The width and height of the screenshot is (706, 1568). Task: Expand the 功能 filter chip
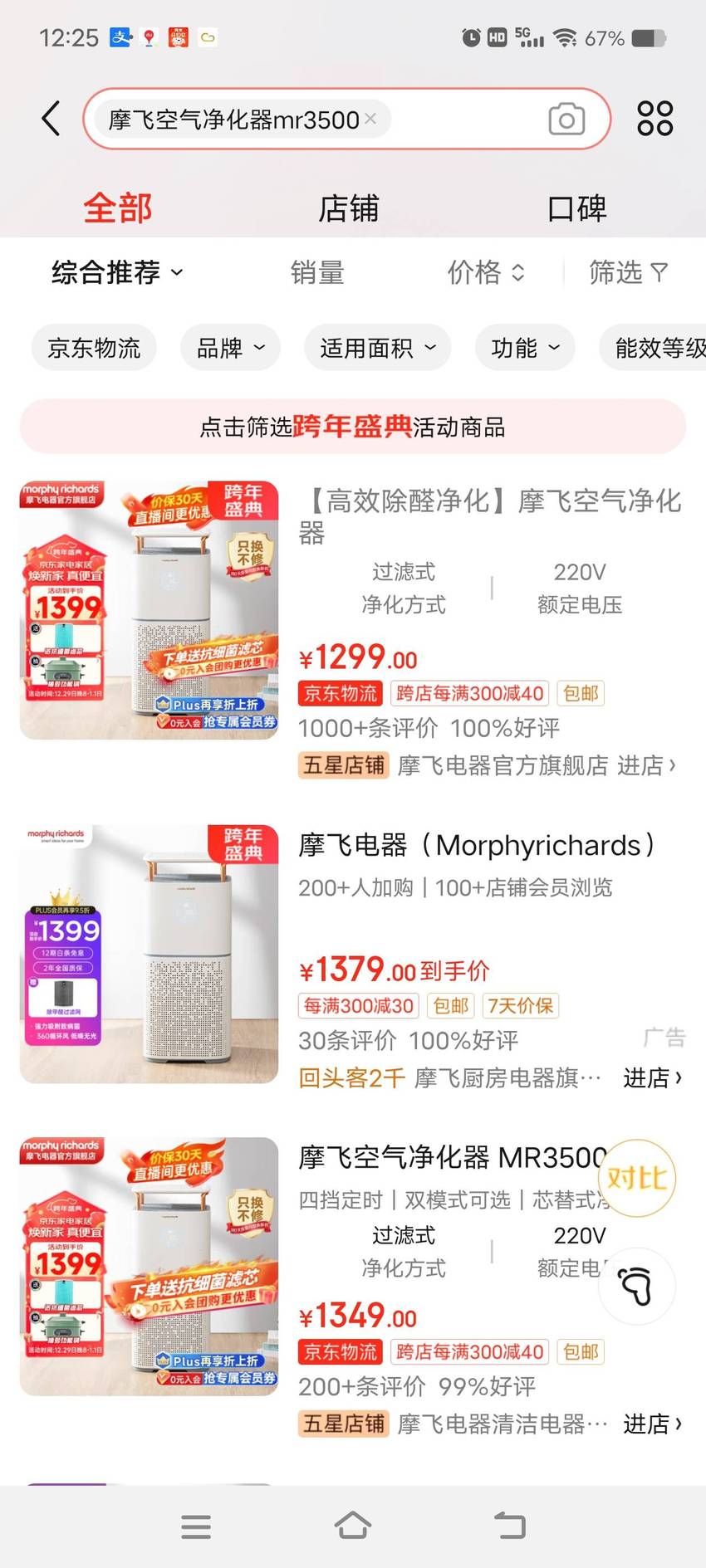[x=526, y=348]
